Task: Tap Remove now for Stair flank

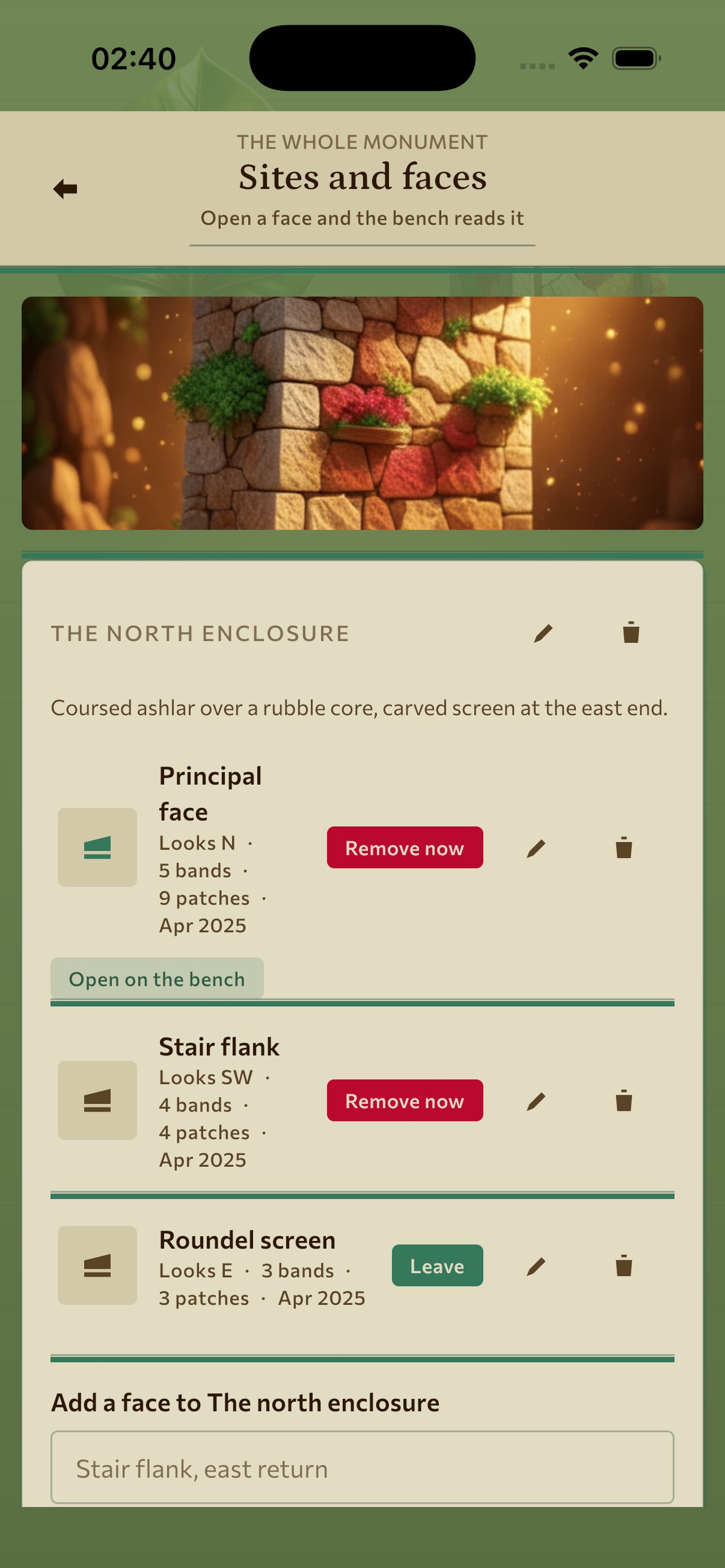Action: pos(405,1101)
